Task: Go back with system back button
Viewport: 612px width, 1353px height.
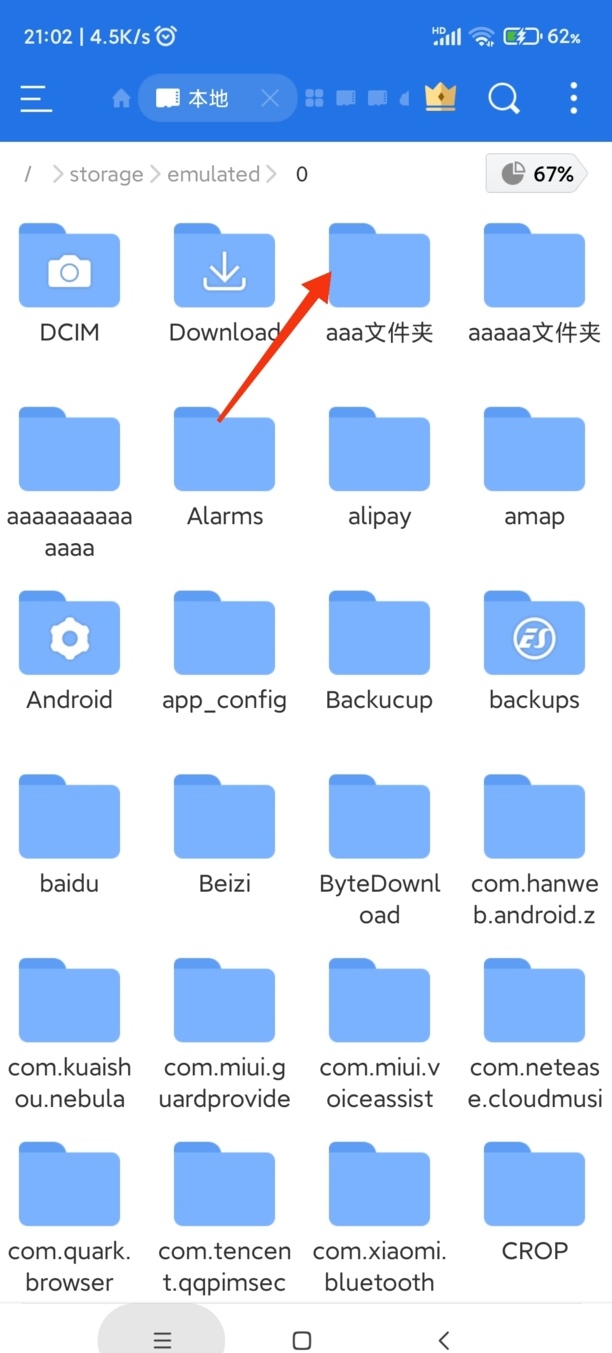Action: (444, 1339)
